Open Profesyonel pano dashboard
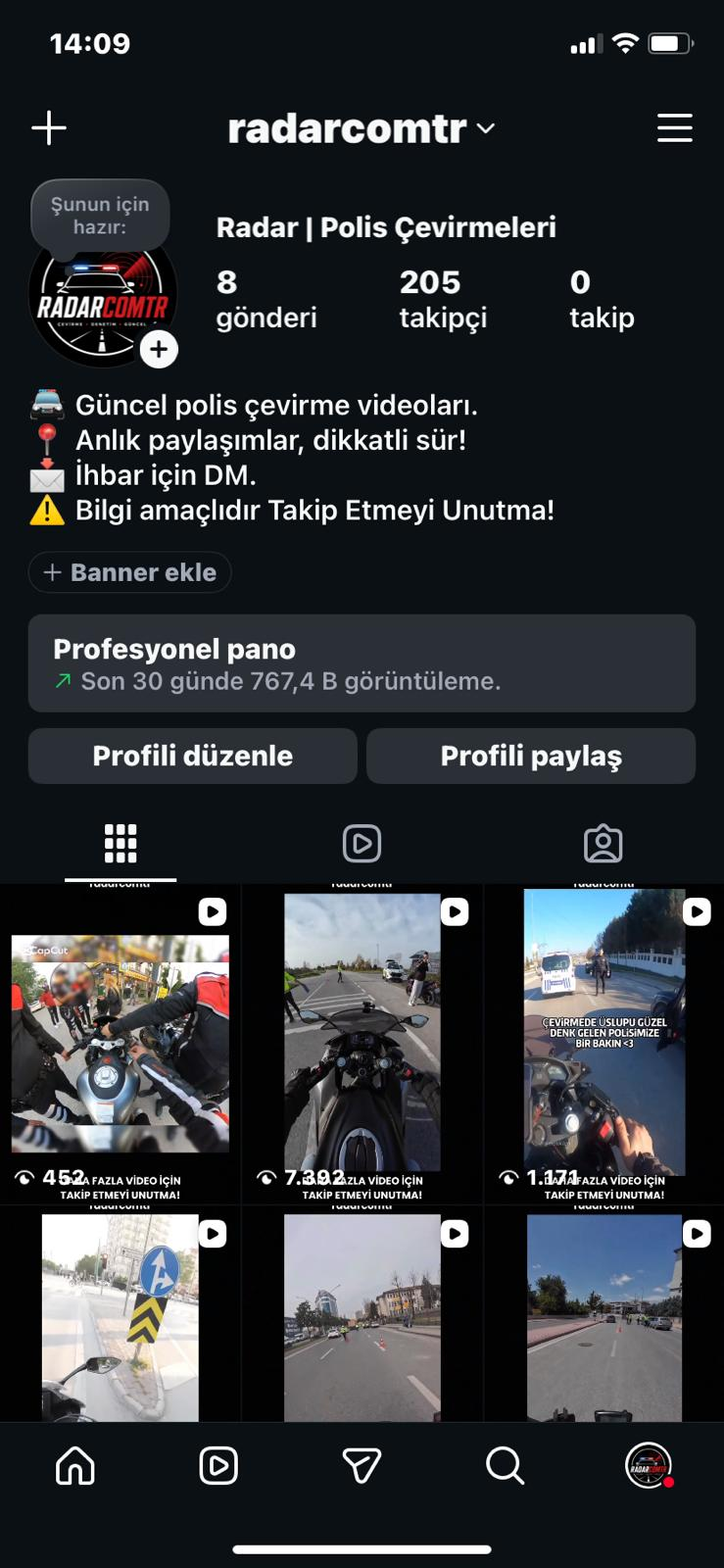724x1568 pixels. pyautogui.click(x=362, y=663)
